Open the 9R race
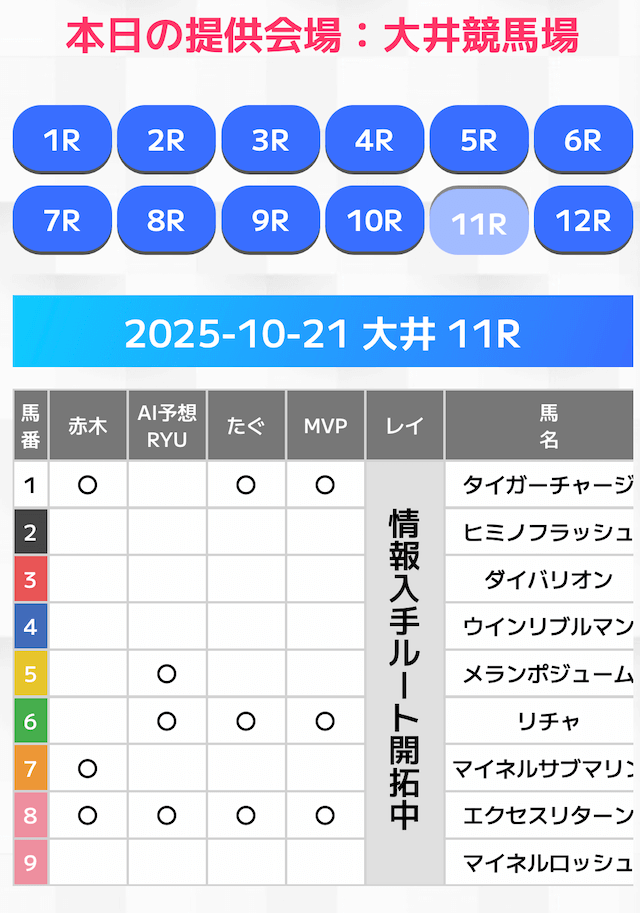 (x=270, y=220)
